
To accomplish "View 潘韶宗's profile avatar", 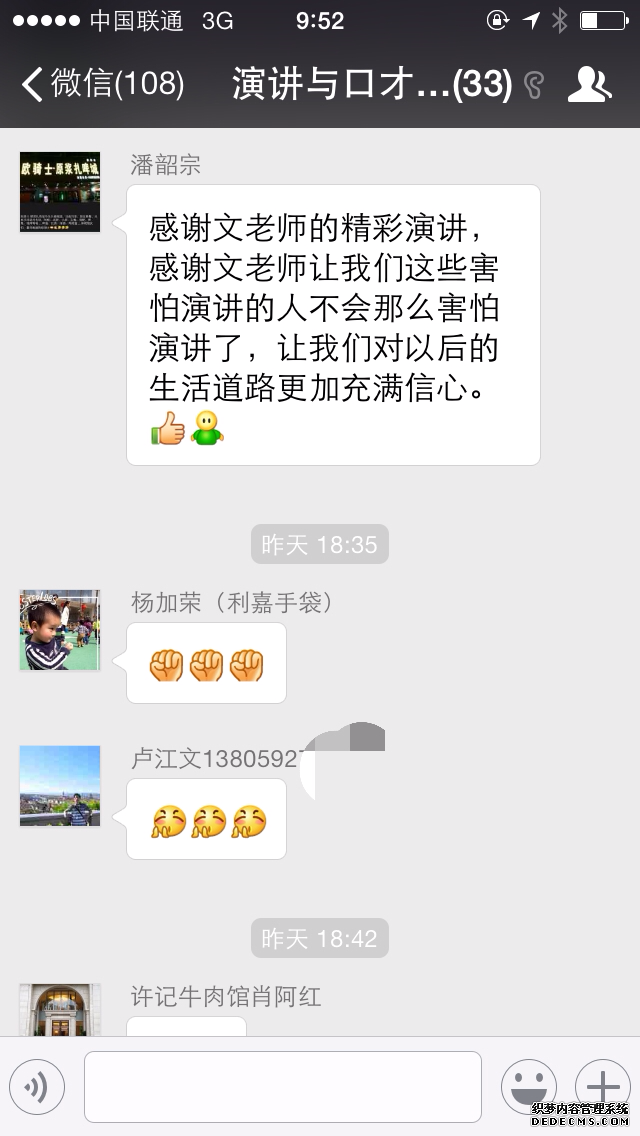I will 60,192.
